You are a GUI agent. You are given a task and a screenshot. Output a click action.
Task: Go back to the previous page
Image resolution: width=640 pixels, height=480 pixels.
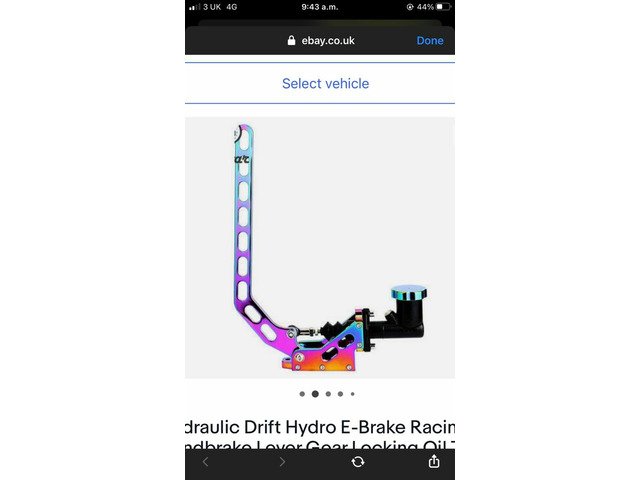click(x=206, y=462)
